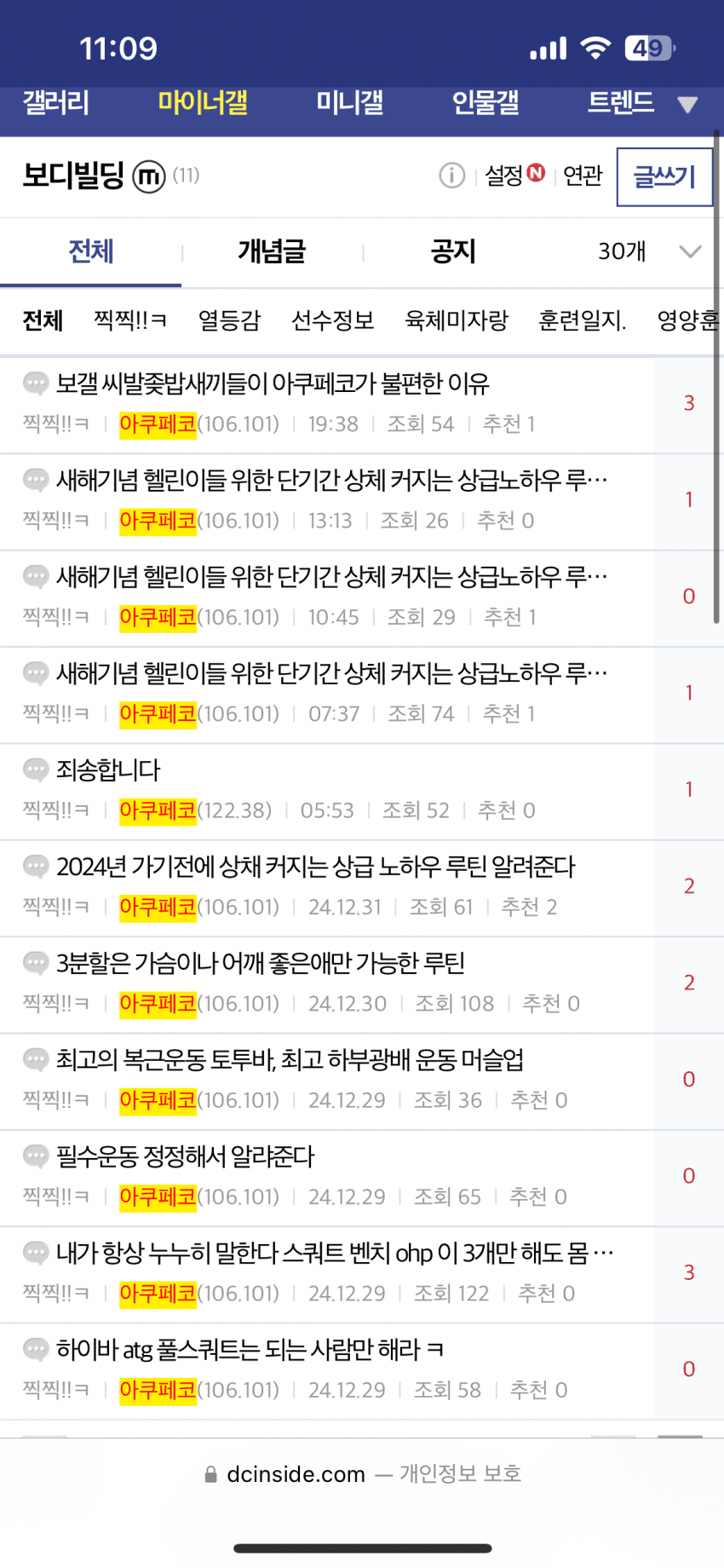
Task: Tap 글쓰기 to write a post
Action: [x=664, y=177]
